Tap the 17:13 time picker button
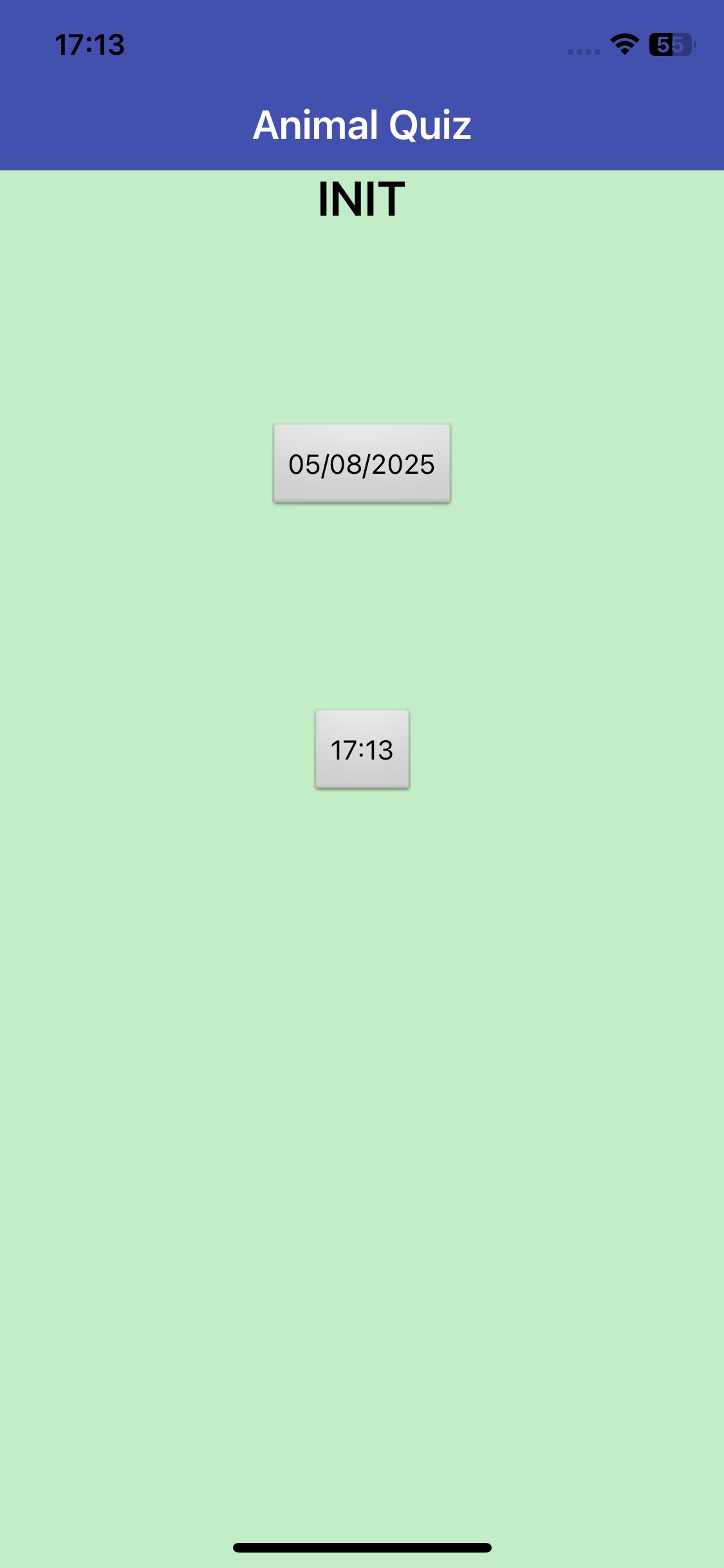Image resolution: width=724 pixels, height=1568 pixels. tap(362, 749)
